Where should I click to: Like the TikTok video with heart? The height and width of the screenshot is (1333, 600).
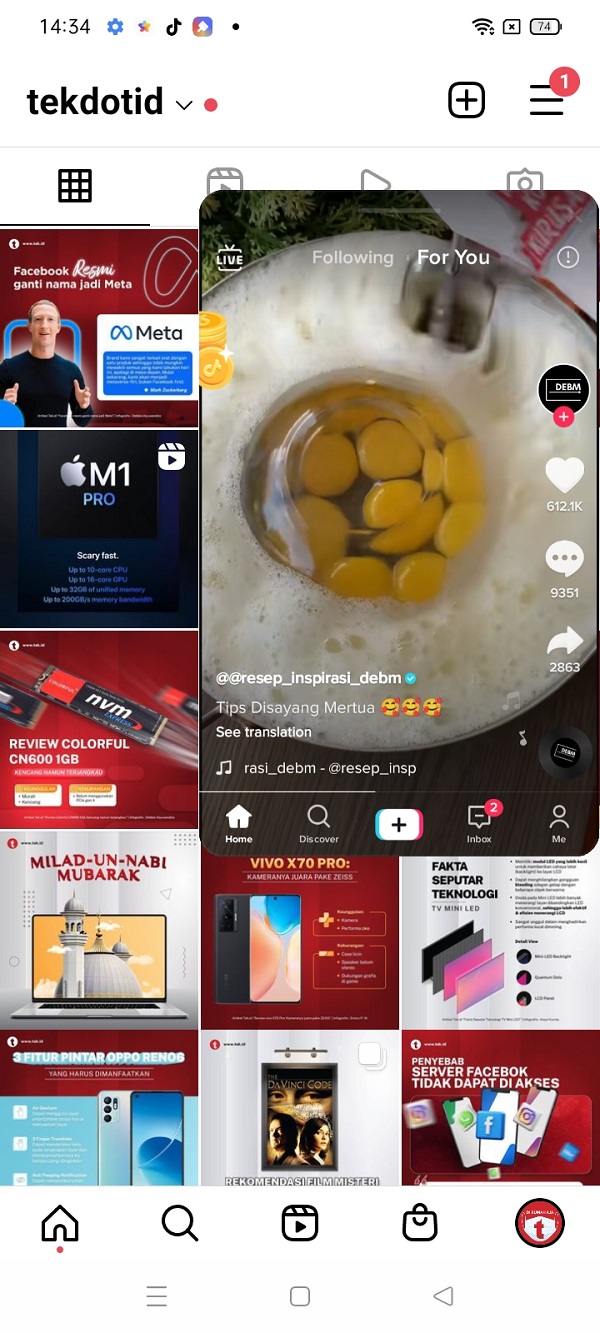[564, 476]
